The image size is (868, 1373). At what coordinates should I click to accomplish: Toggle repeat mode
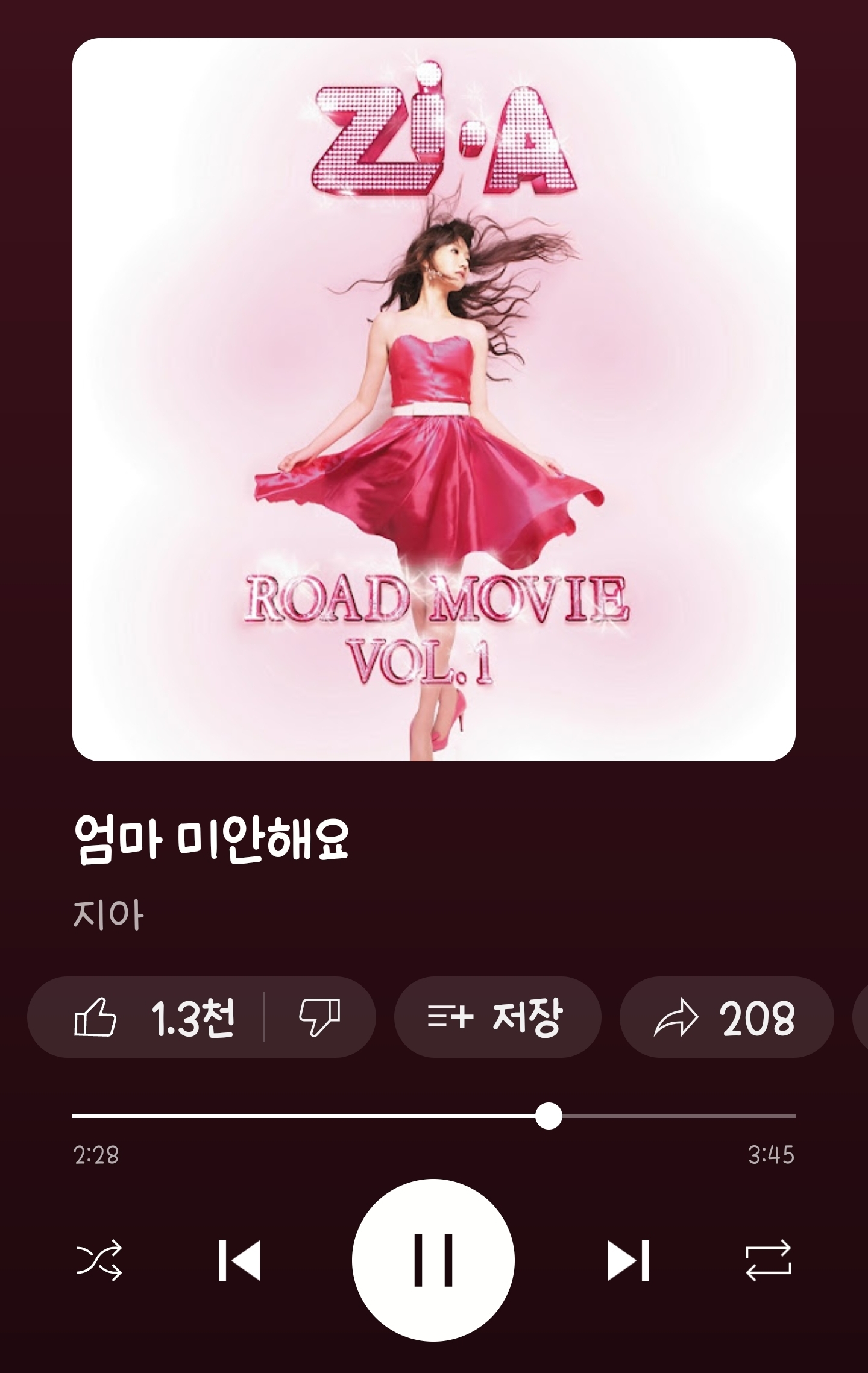(769, 1261)
